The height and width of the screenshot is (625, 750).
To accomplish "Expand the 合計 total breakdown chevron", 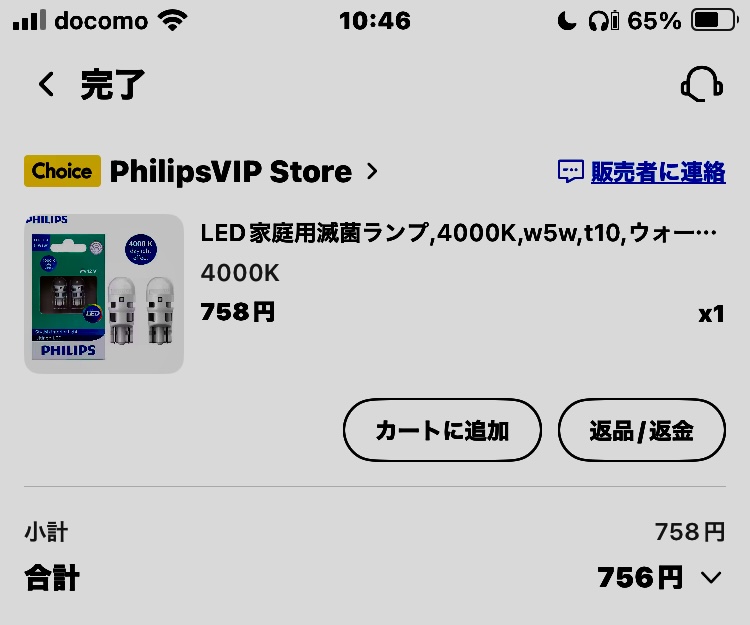I will click(x=711, y=578).
